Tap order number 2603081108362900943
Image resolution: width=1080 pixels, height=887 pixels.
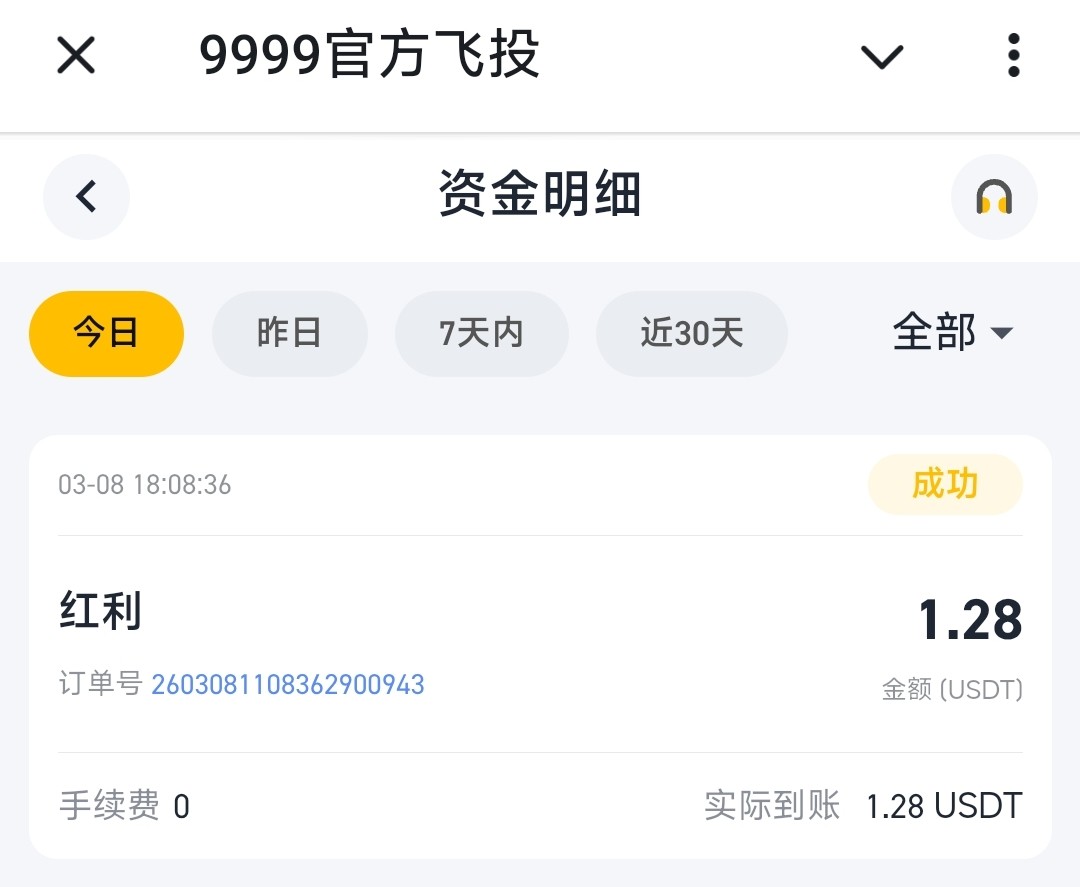pyautogui.click(x=288, y=685)
